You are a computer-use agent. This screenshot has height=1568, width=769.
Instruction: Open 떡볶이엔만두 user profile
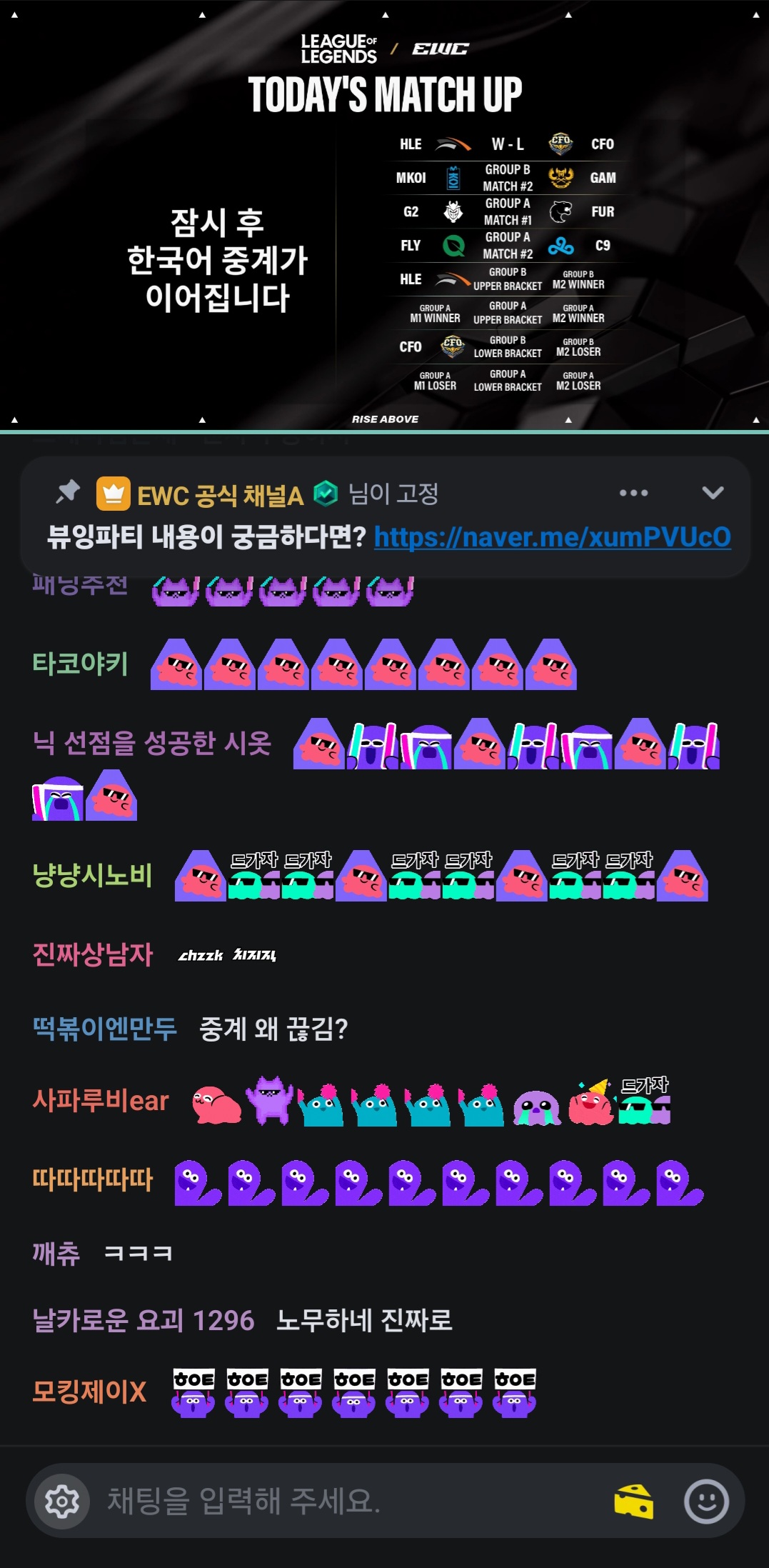tap(104, 1029)
